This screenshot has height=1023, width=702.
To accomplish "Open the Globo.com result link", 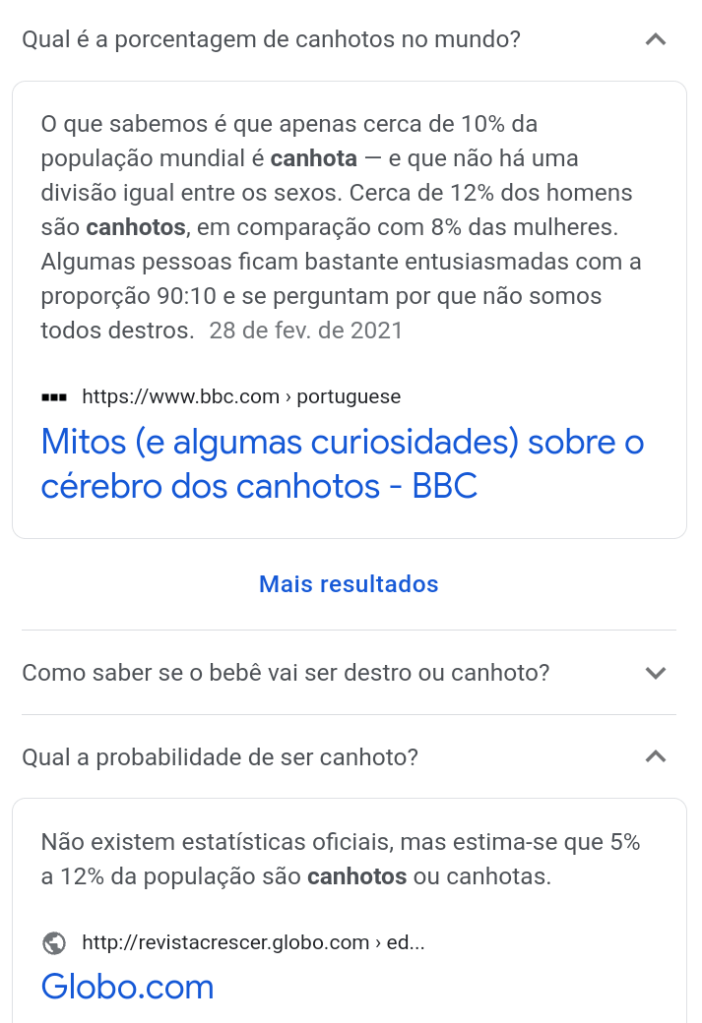I will 127,987.
